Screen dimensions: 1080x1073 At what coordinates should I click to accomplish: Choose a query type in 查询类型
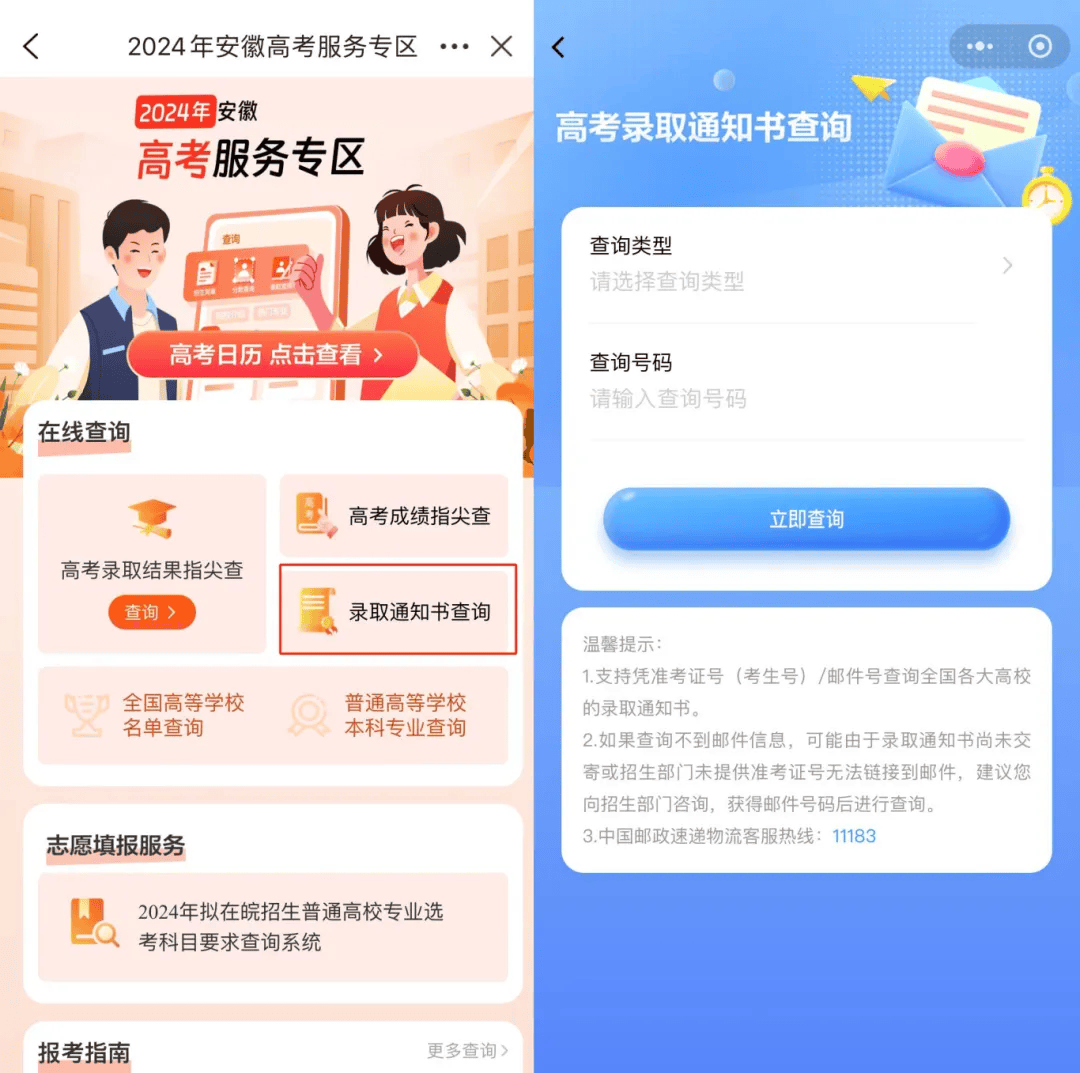[805, 266]
